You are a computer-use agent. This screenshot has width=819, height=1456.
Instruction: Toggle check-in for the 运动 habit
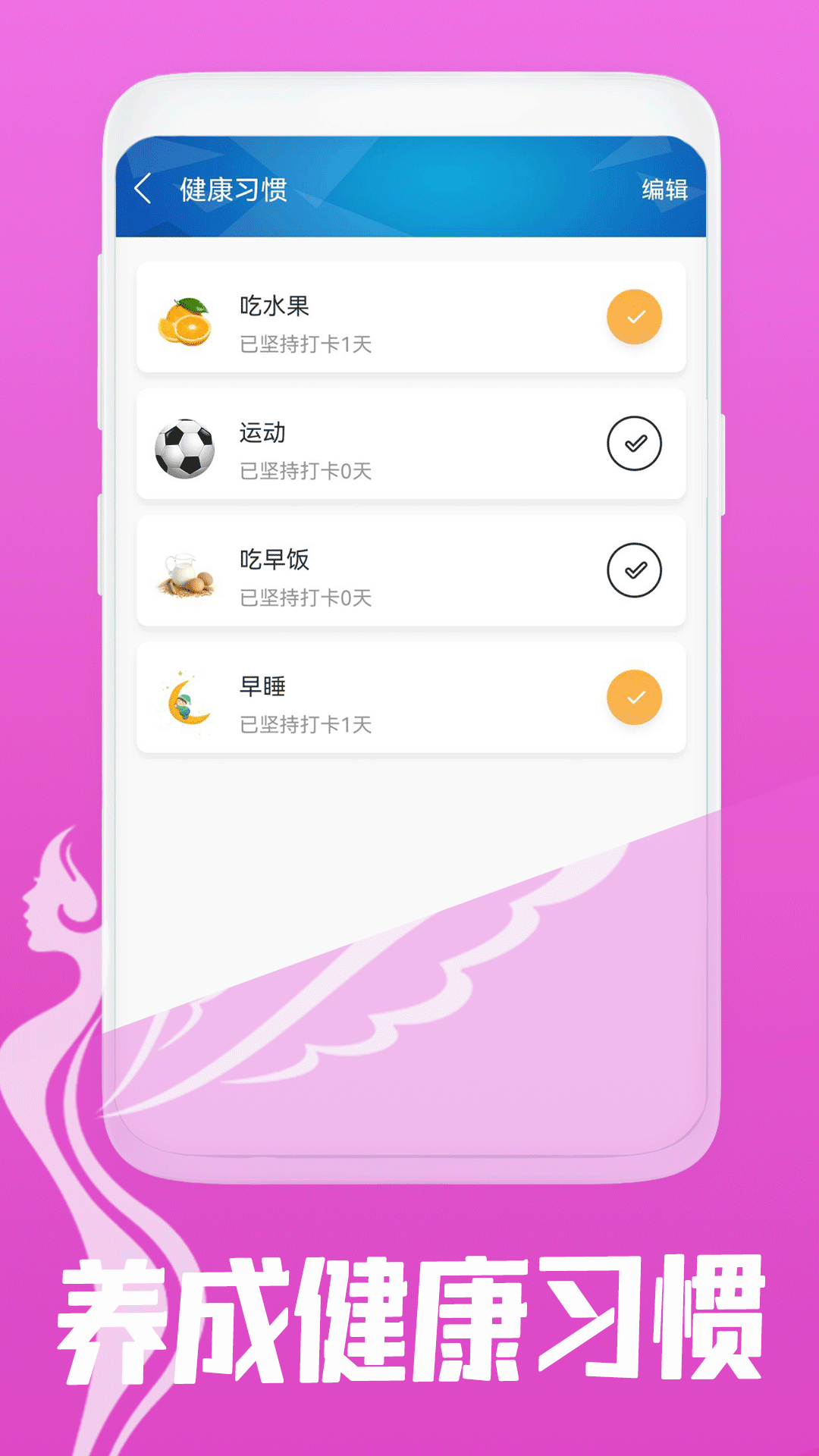tap(635, 444)
